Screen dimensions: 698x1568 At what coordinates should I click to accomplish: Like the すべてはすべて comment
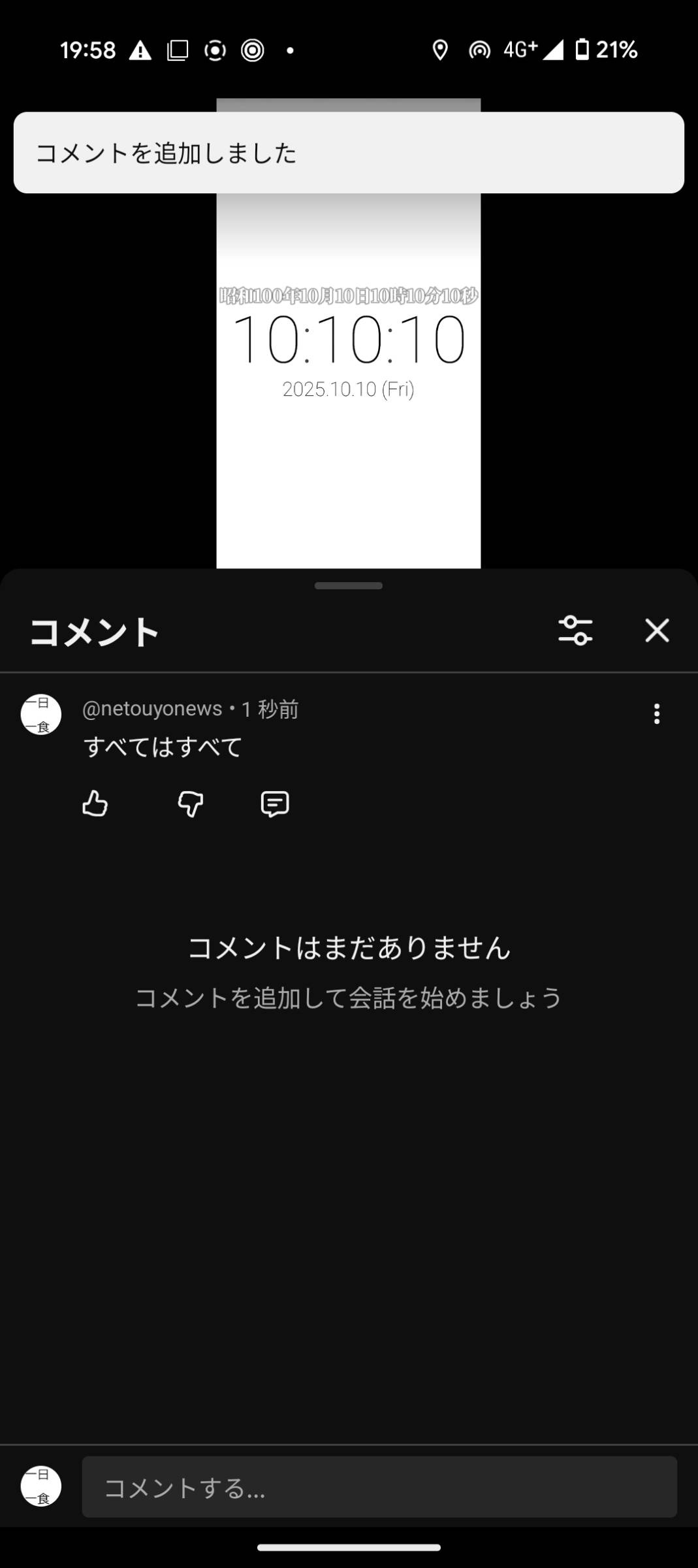(95, 804)
